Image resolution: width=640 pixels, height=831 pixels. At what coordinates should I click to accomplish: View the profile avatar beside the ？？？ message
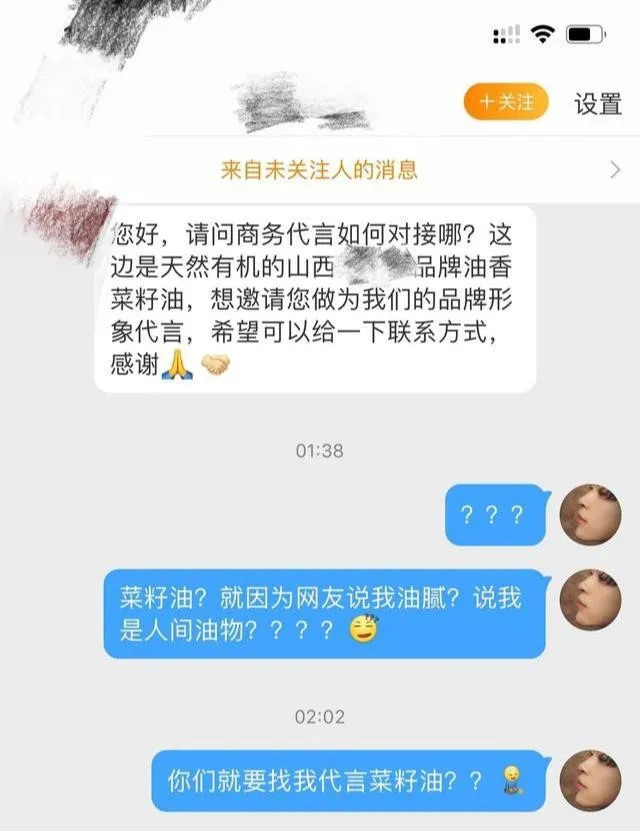(x=591, y=514)
